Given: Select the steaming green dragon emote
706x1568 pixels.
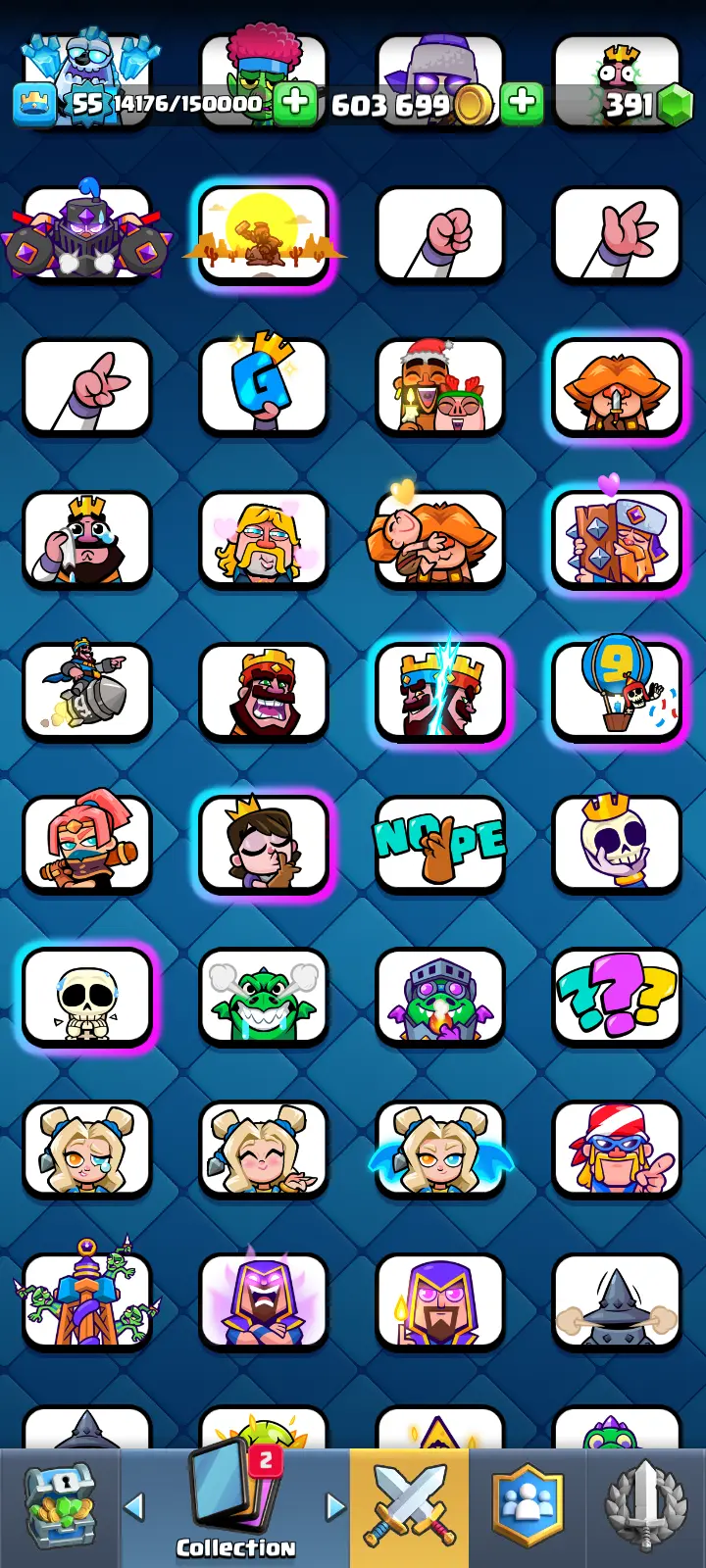Looking at the screenshot, I should point(264,996).
